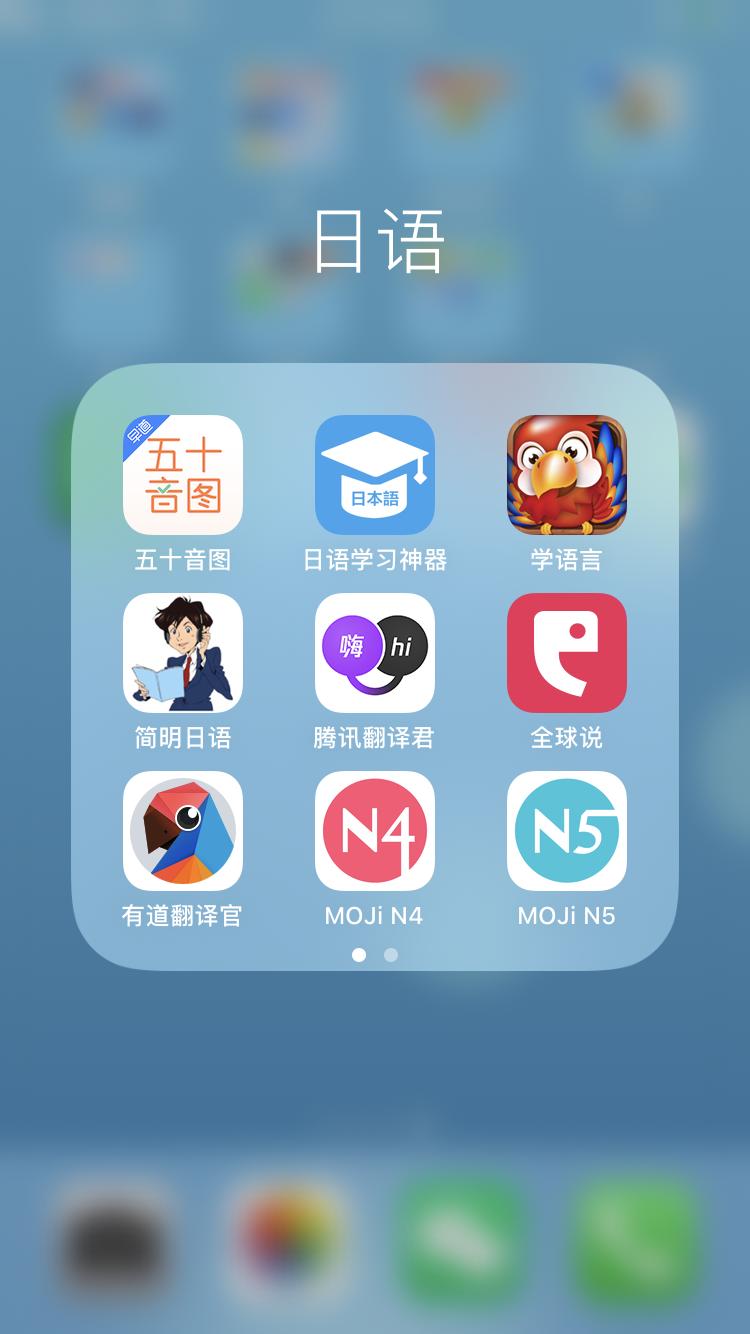
Task: Tap outside the folder to close it
Action: coord(375,1080)
